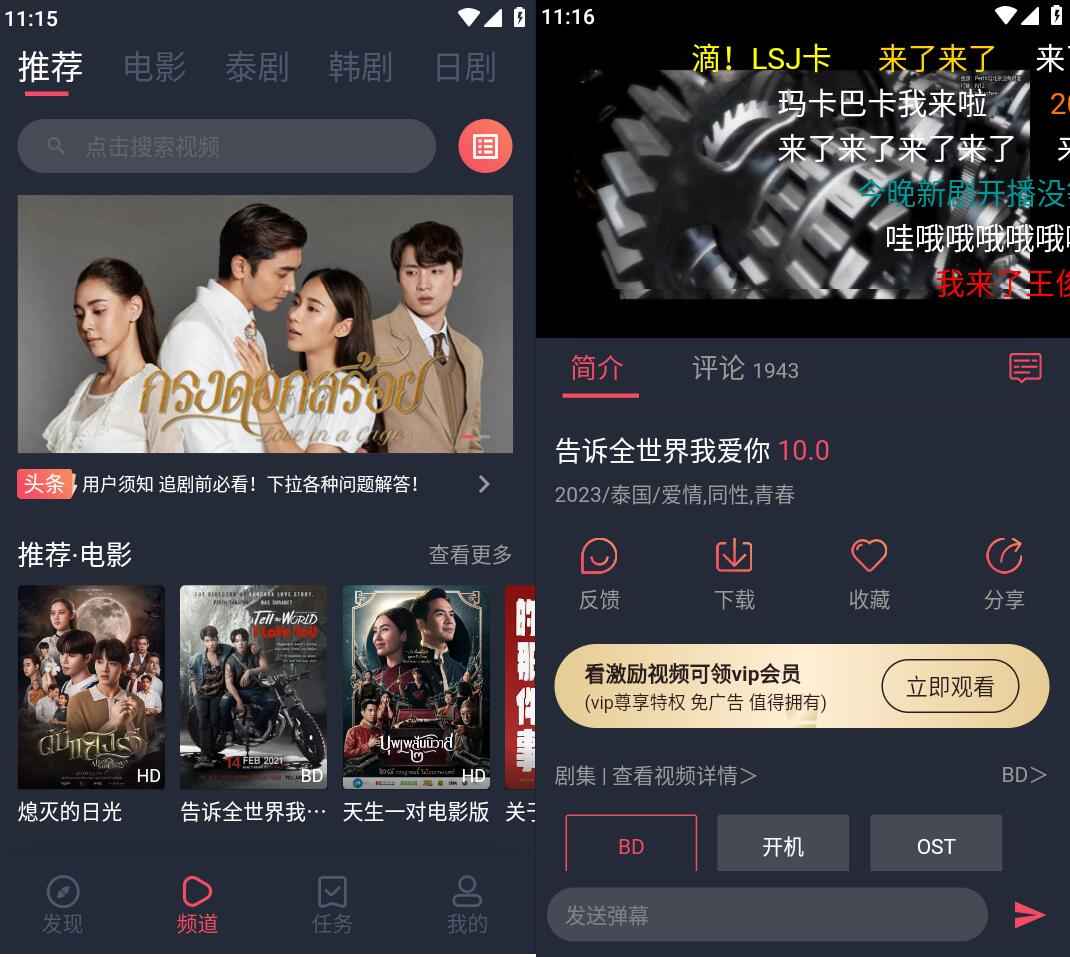This screenshot has height=957, width=1070.
Task: Go to the 任务 bottom tab
Action: click(332, 904)
